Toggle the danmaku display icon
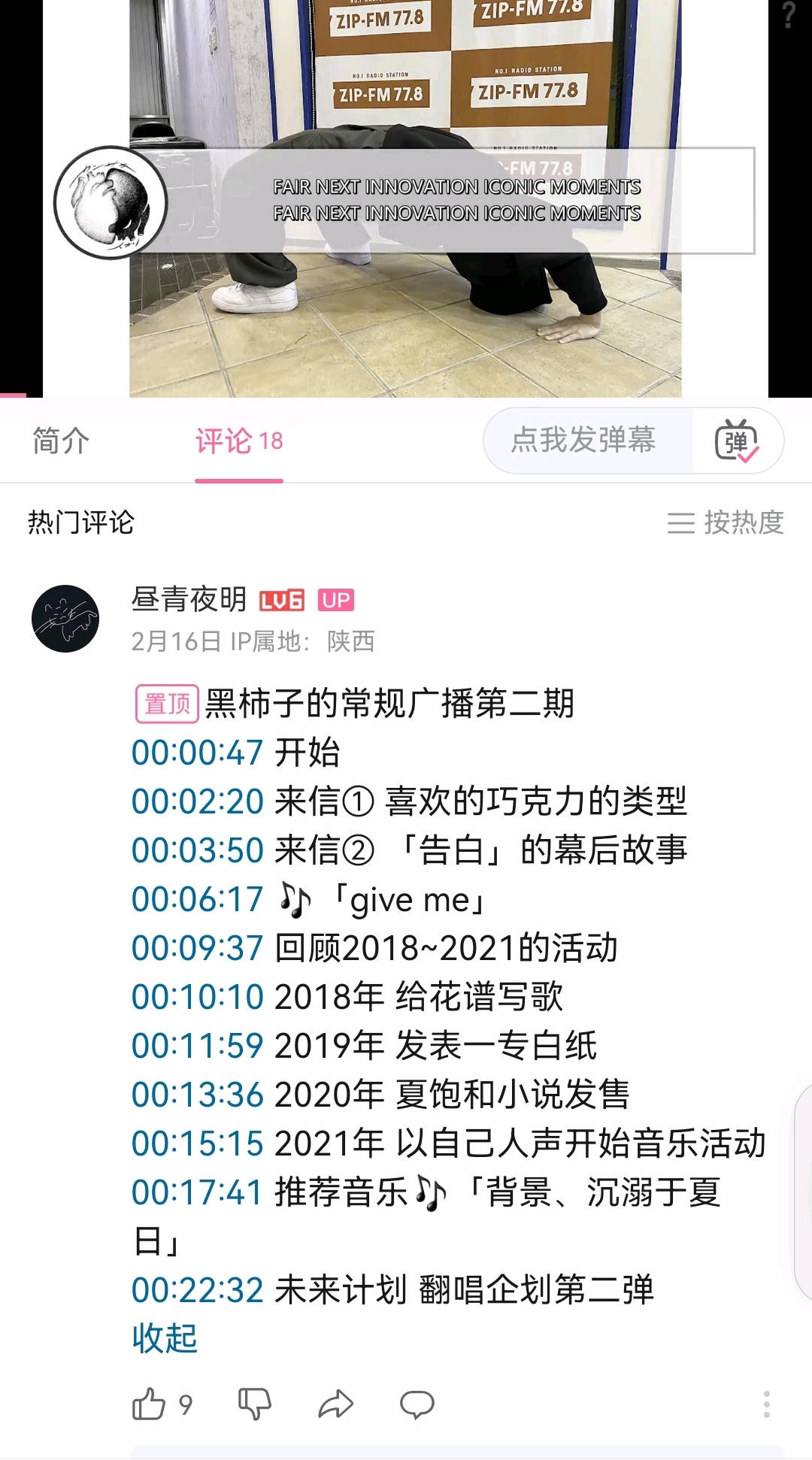Viewport: 812px width, 1460px height. click(x=736, y=441)
